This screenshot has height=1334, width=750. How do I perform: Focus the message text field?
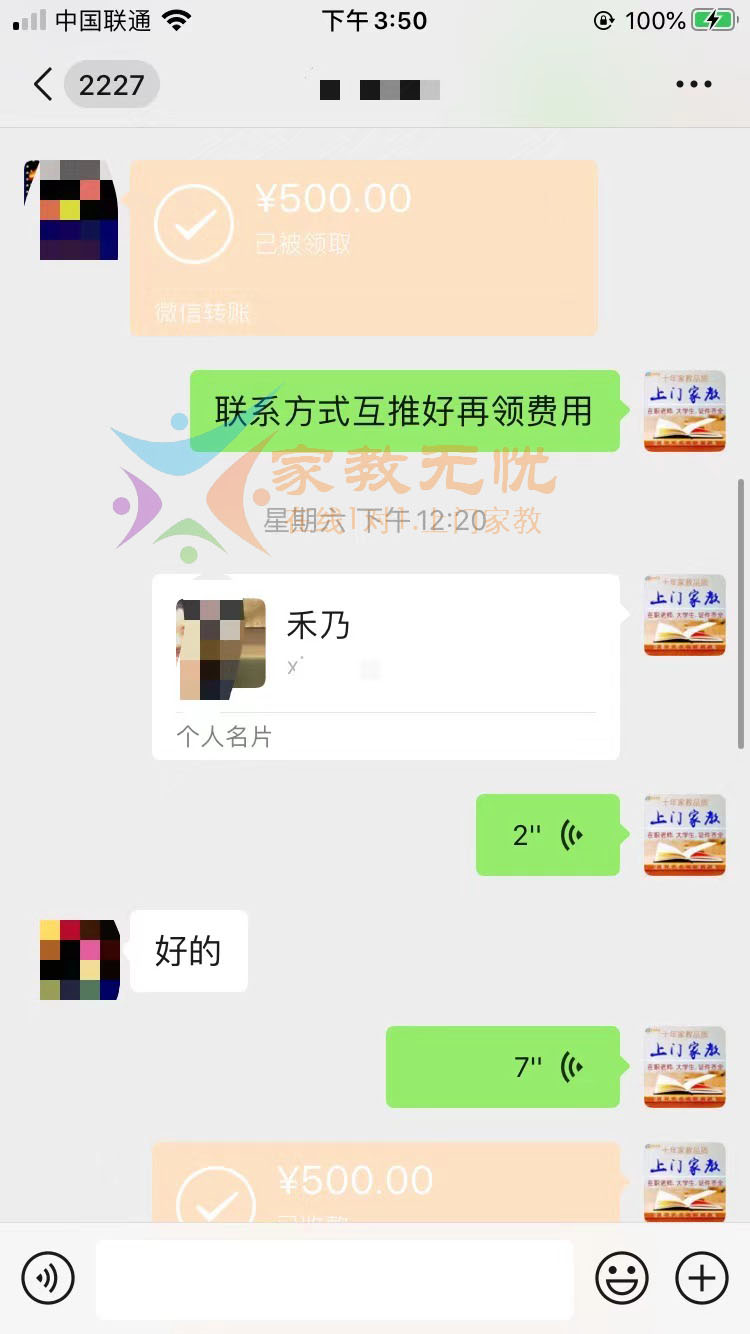334,1279
